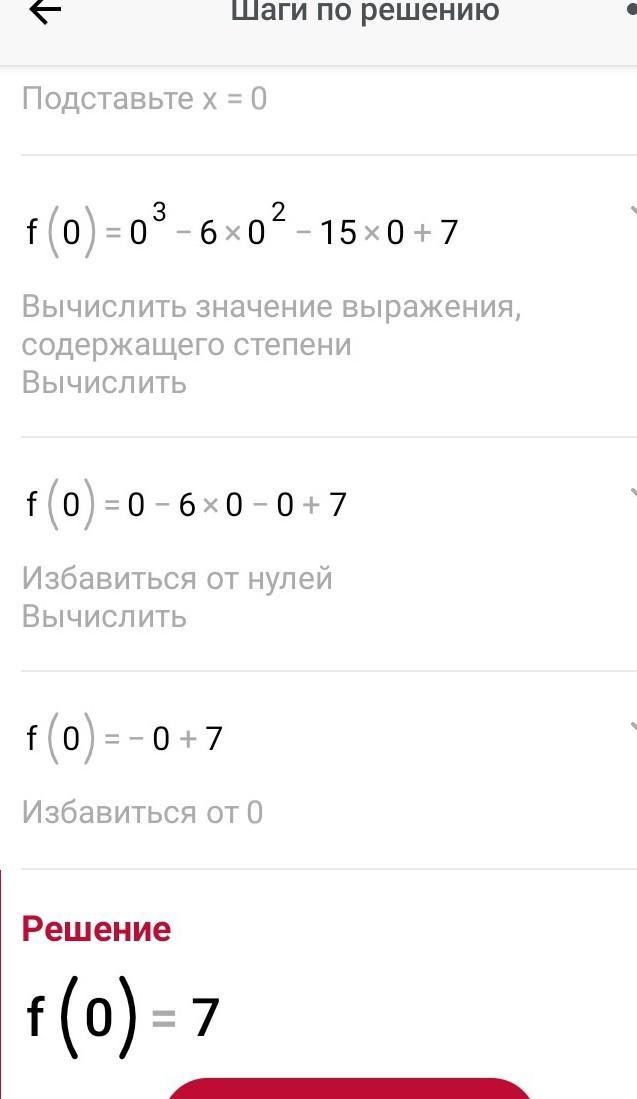Expand the step f(0) = 0 − 6×0 − 0 + 7
Image resolution: width=637 pixels, height=1099 pixels.
630,494
